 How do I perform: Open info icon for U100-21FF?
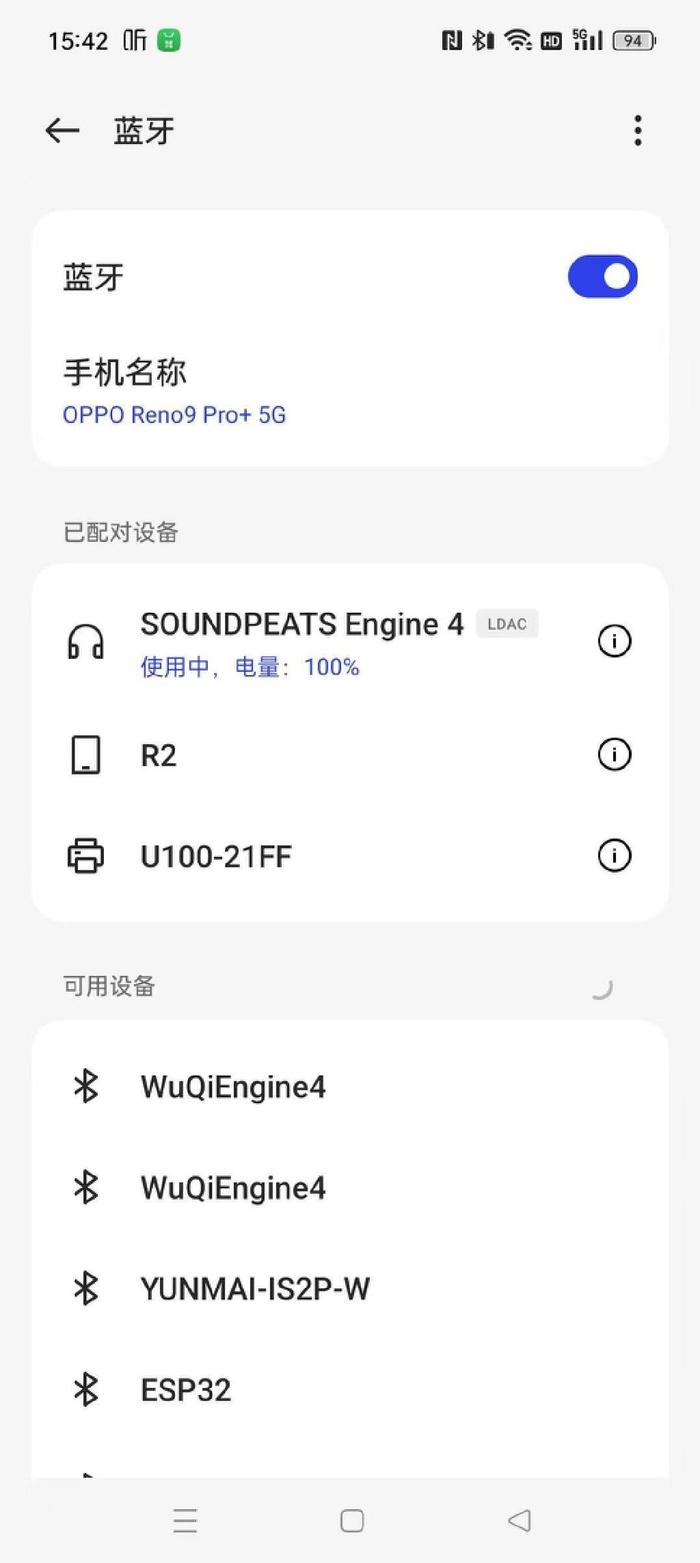click(x=614, y=856)
